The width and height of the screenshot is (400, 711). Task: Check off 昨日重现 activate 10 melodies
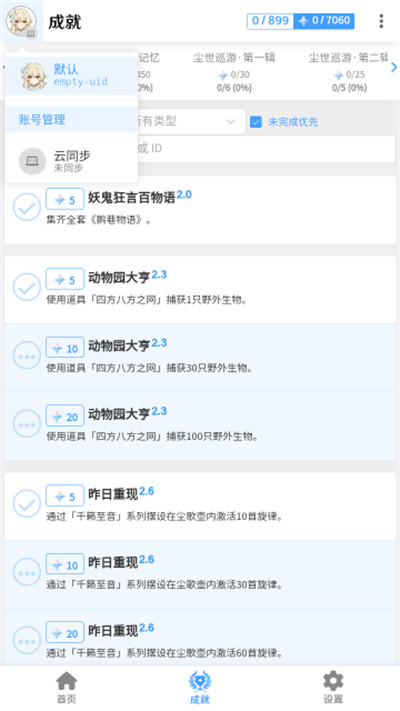27,503
